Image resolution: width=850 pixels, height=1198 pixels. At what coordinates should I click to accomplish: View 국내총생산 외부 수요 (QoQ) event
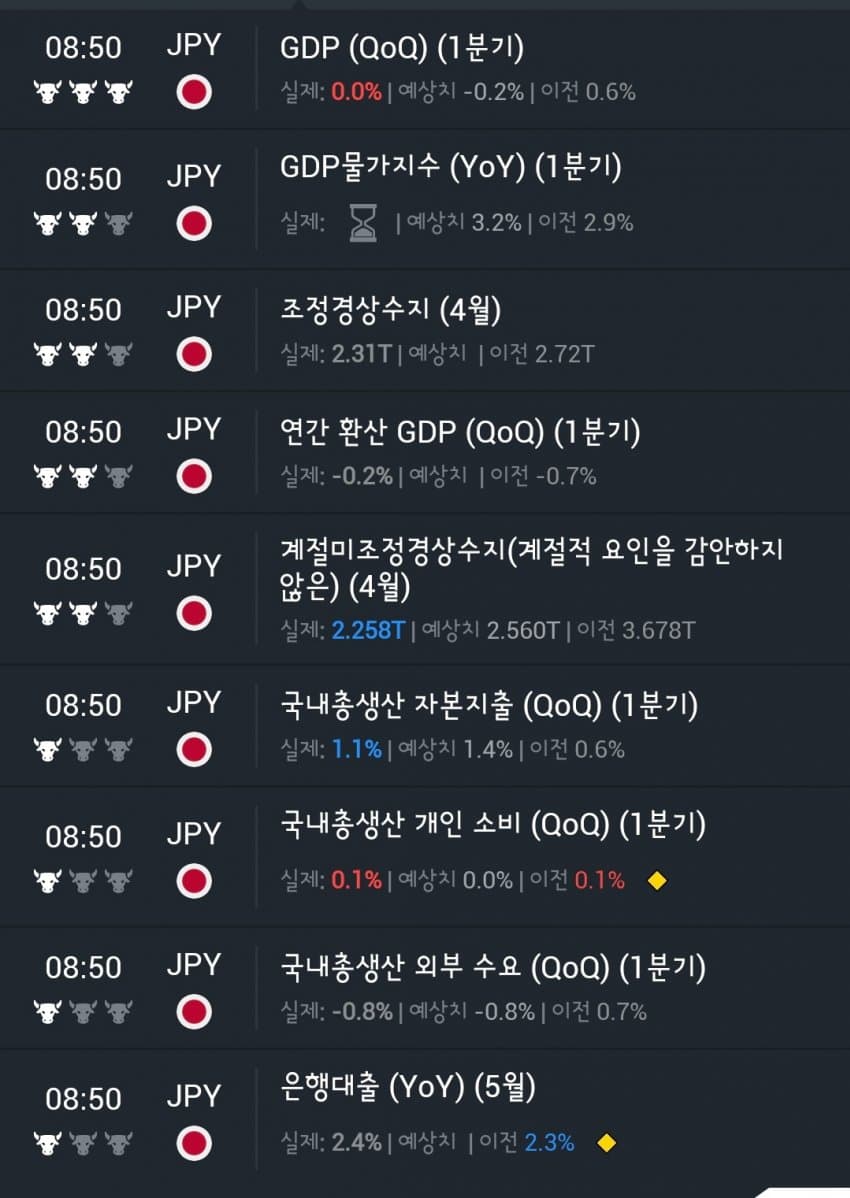coord(493,967)
